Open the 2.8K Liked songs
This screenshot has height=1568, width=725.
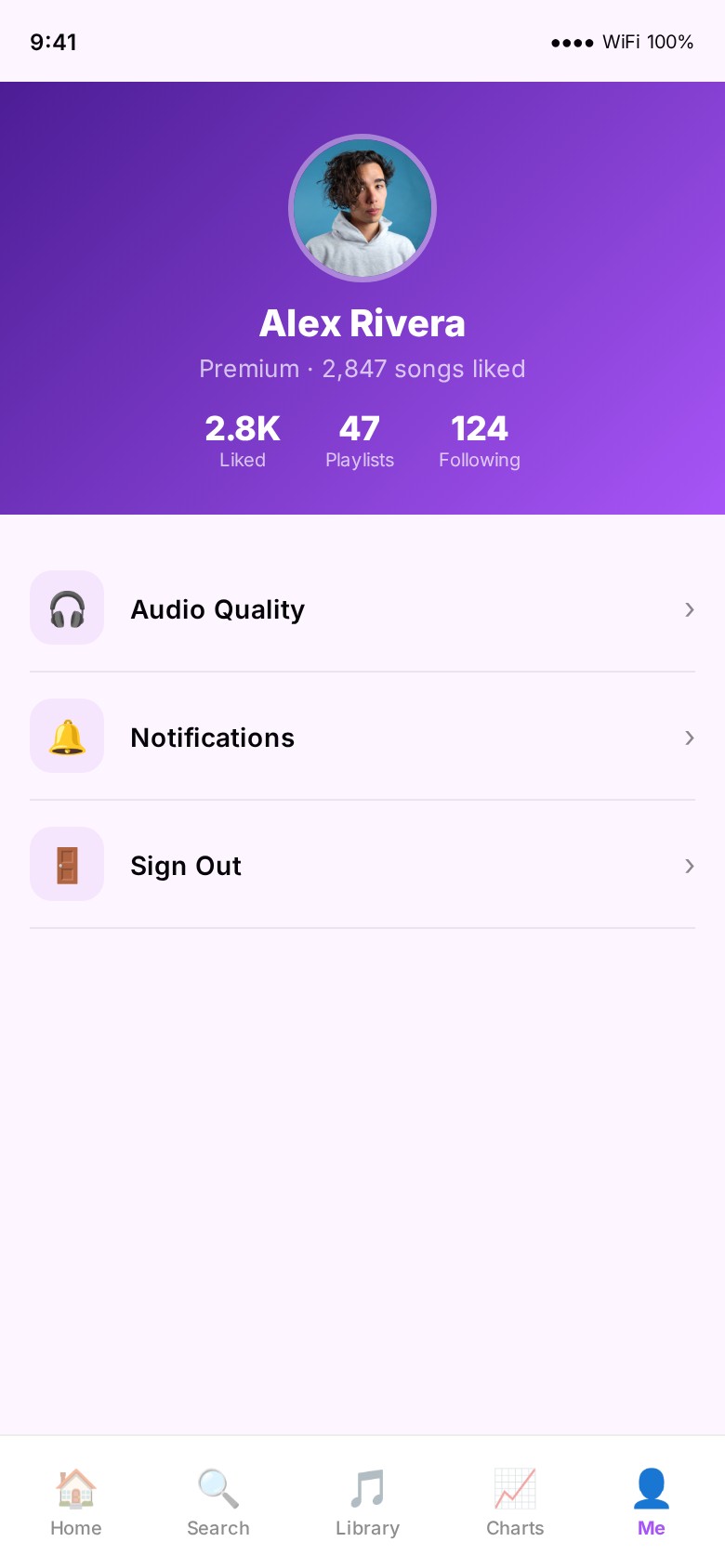pos(243,440)
